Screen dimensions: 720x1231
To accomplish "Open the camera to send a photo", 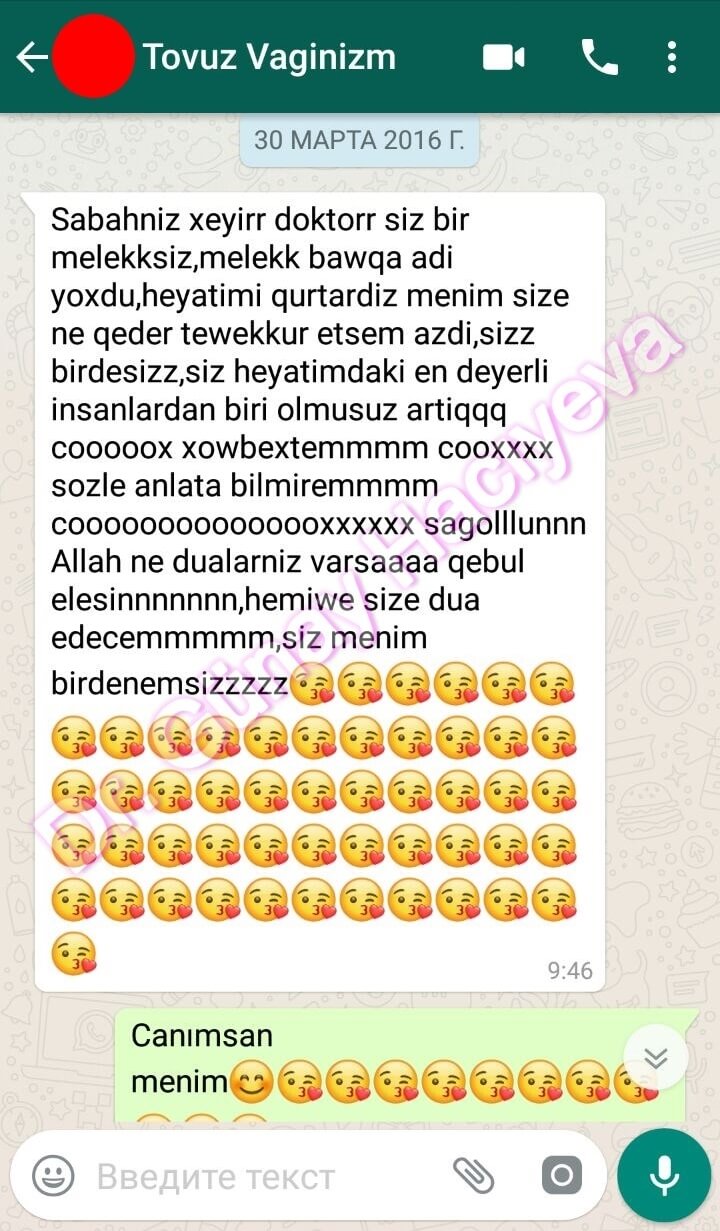I will pos(561,1175).
